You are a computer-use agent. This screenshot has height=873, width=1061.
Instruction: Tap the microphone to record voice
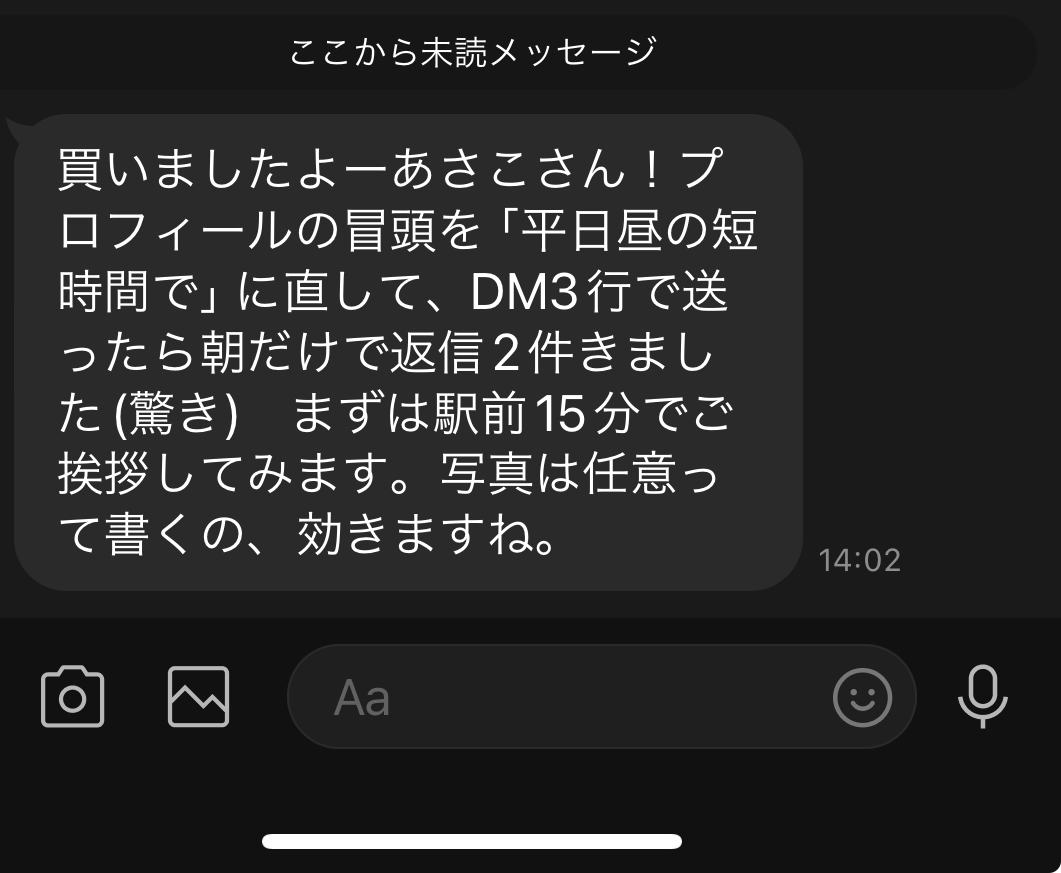point(982,696)
